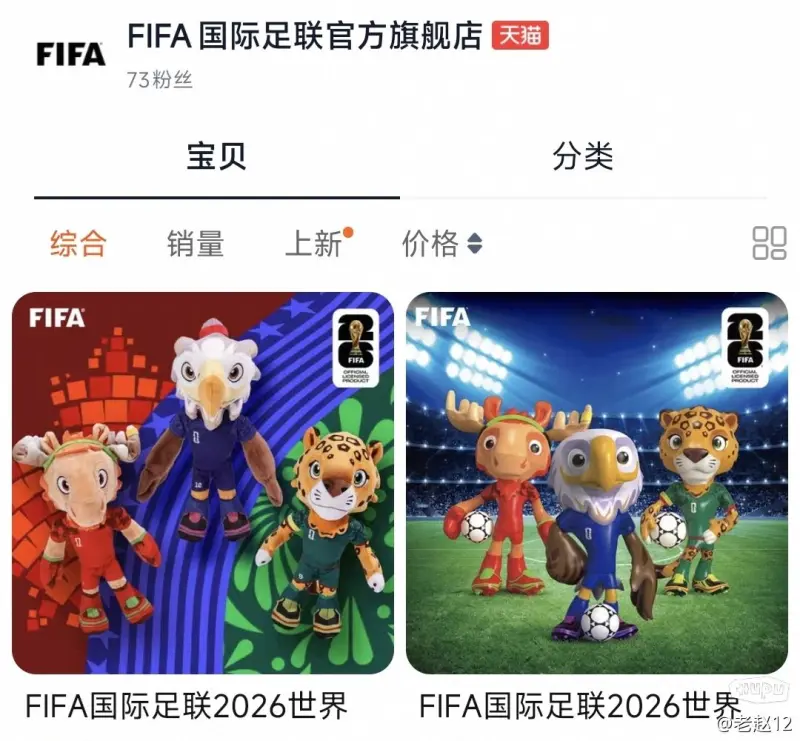Sort products by 综合
The width and height of the screenshot is (800, 741).
(78, 243)
